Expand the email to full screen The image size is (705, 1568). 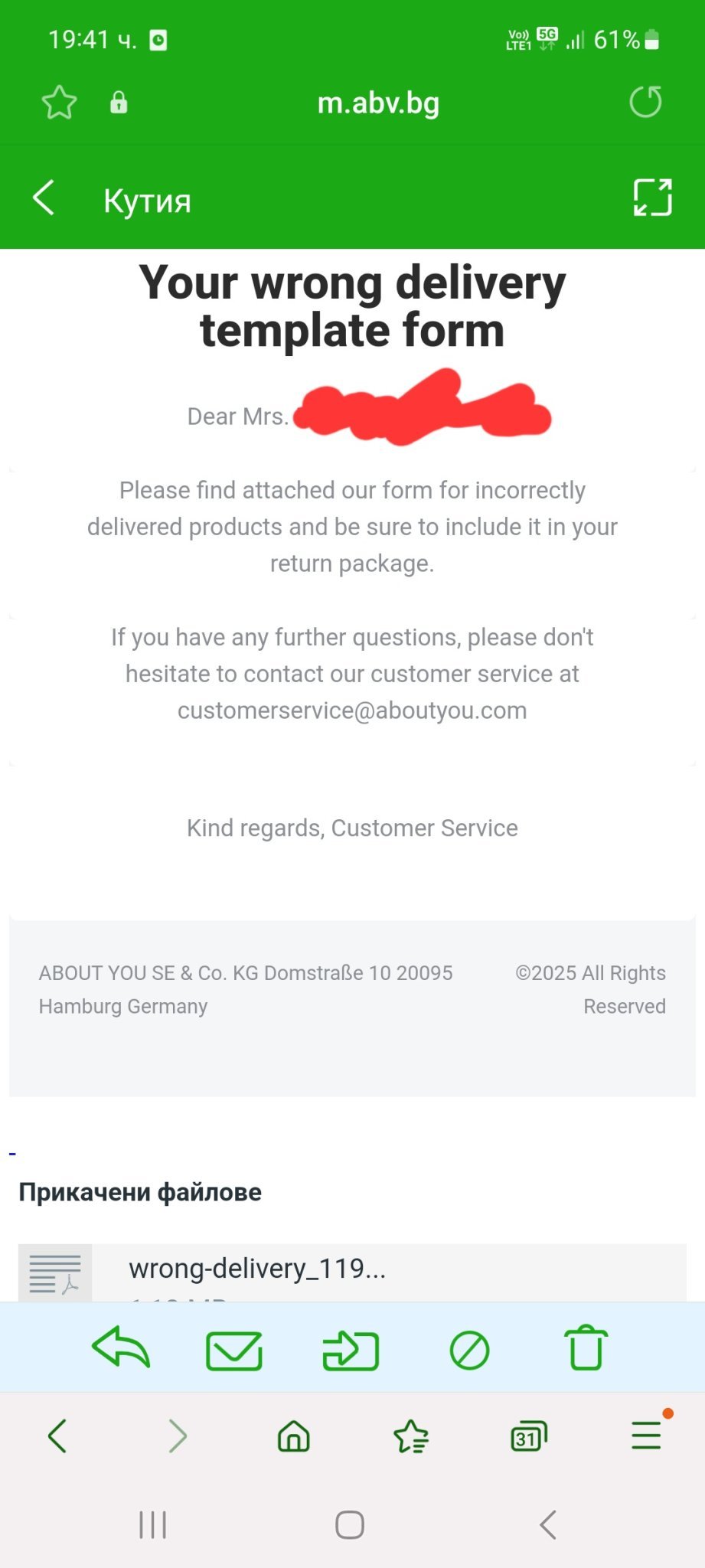pyautogui.click(x=652, y=198)
